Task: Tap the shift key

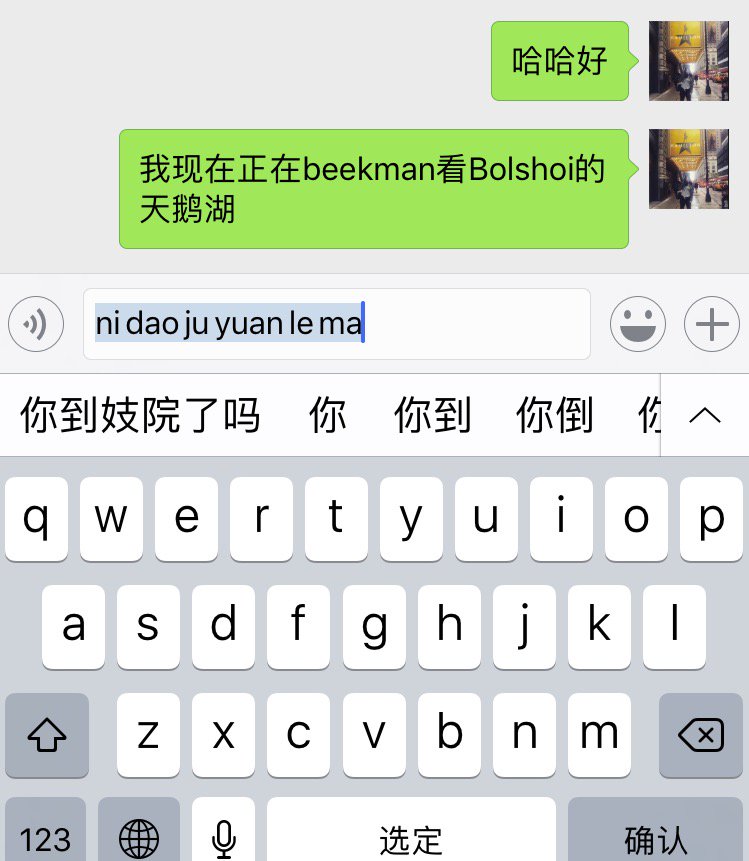Action: [47, 736]
